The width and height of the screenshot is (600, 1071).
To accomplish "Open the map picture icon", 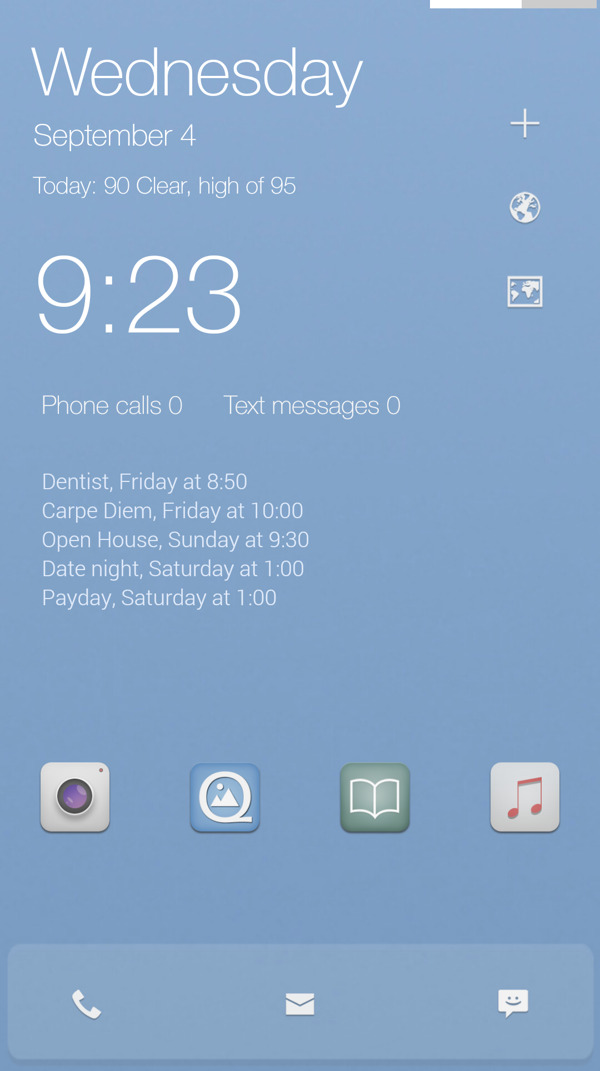I will click(x=525, y=292).
